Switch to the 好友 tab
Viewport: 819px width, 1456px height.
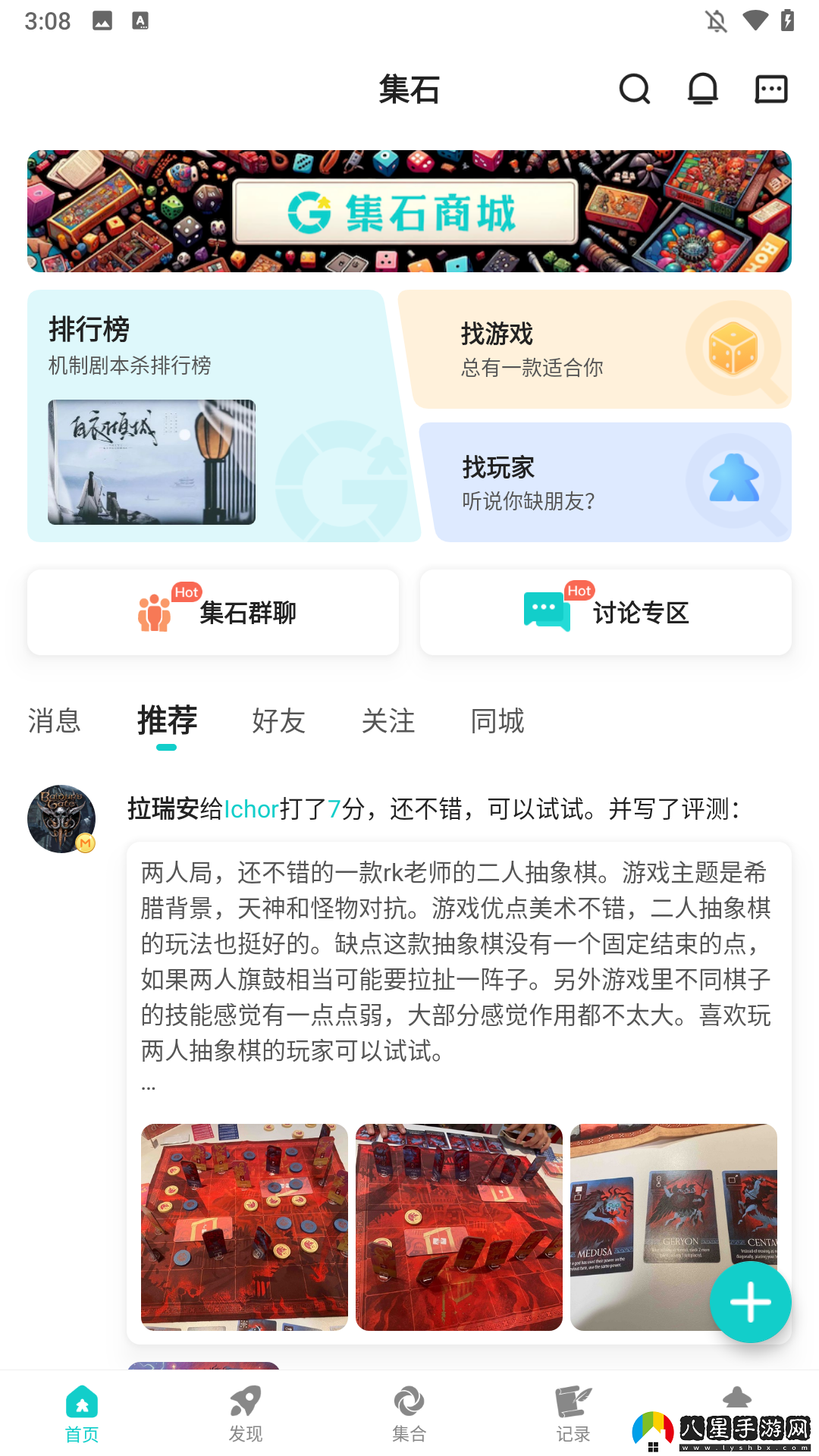pyautogui.click(x=278, y=722)
